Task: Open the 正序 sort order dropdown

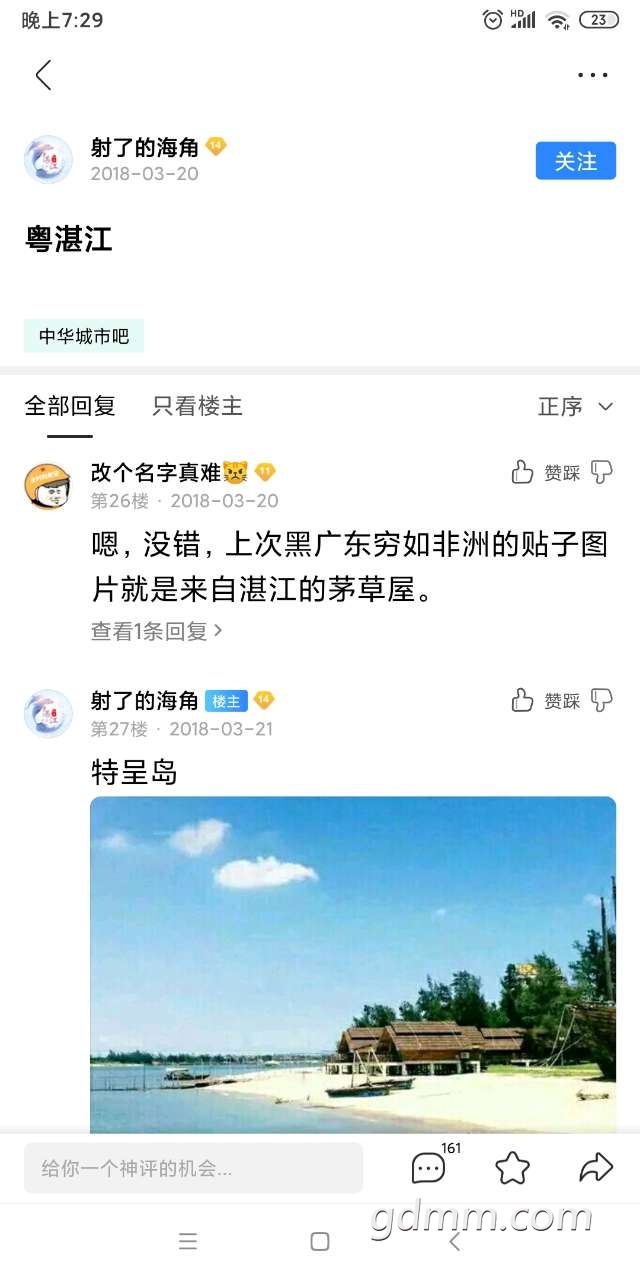Action: tap(575, 406)
